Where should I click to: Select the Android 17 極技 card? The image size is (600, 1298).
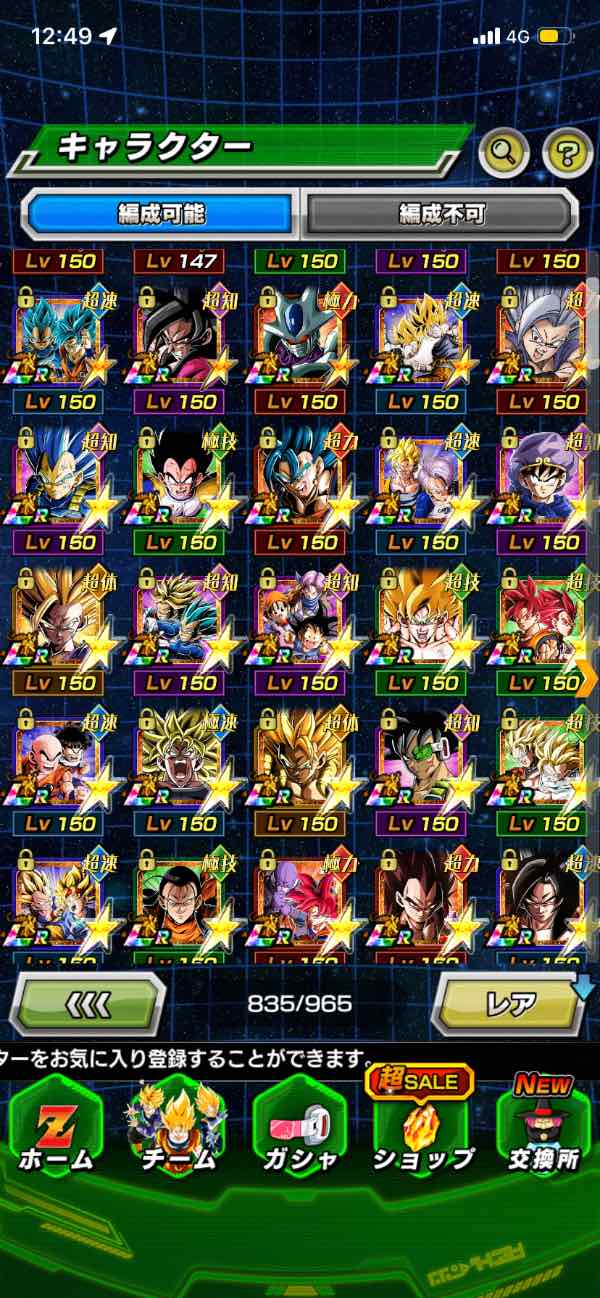[x=181, y=893]
